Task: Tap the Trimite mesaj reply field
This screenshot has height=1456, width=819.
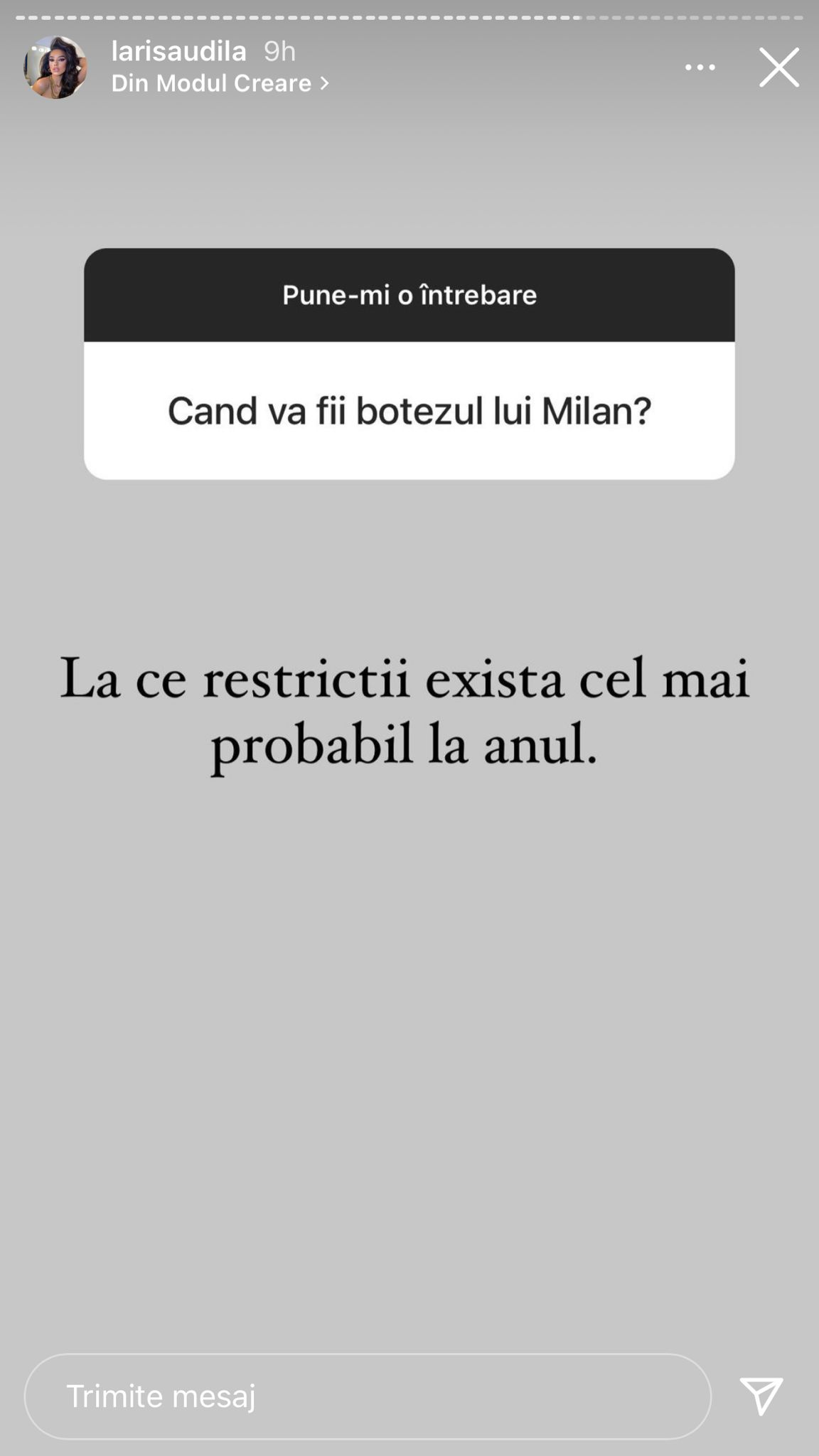Action: [x=367, y=1396]
